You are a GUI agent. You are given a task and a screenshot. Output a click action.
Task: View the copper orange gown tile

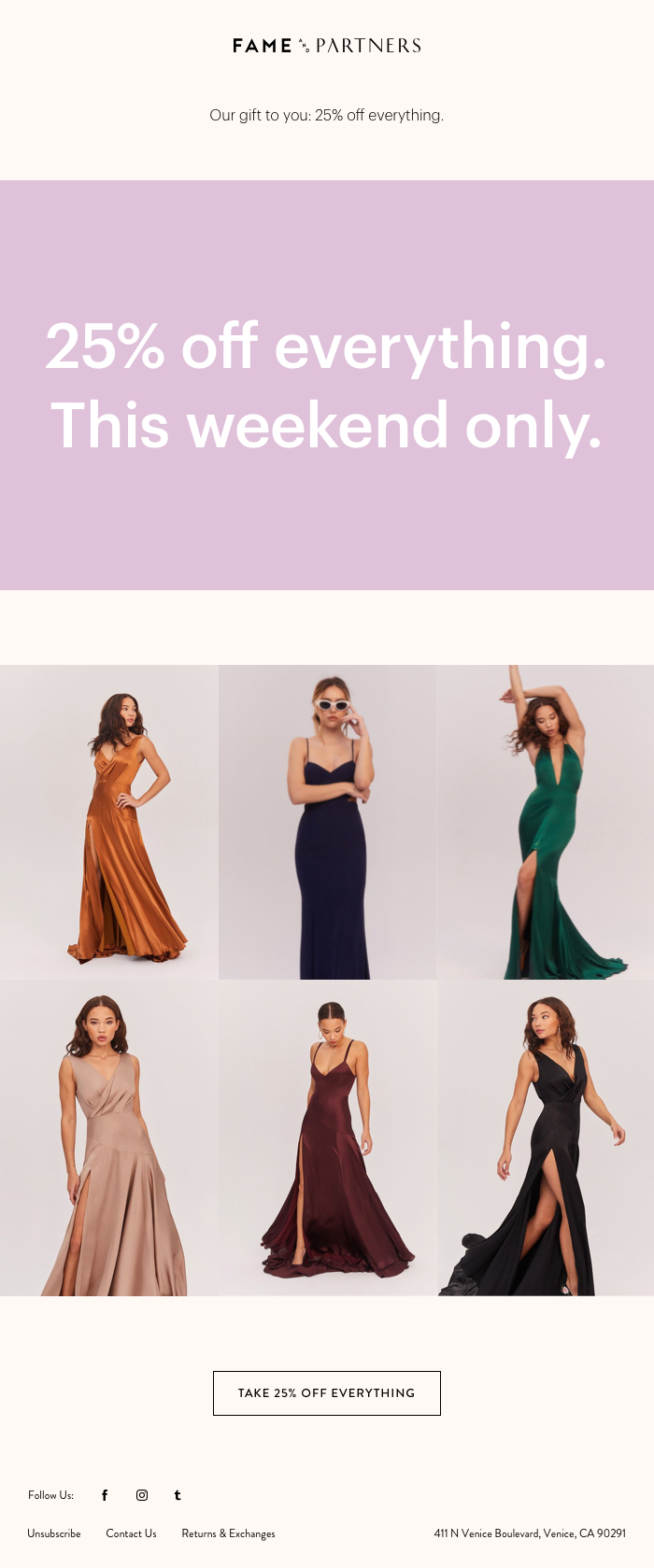coord(108,822)
